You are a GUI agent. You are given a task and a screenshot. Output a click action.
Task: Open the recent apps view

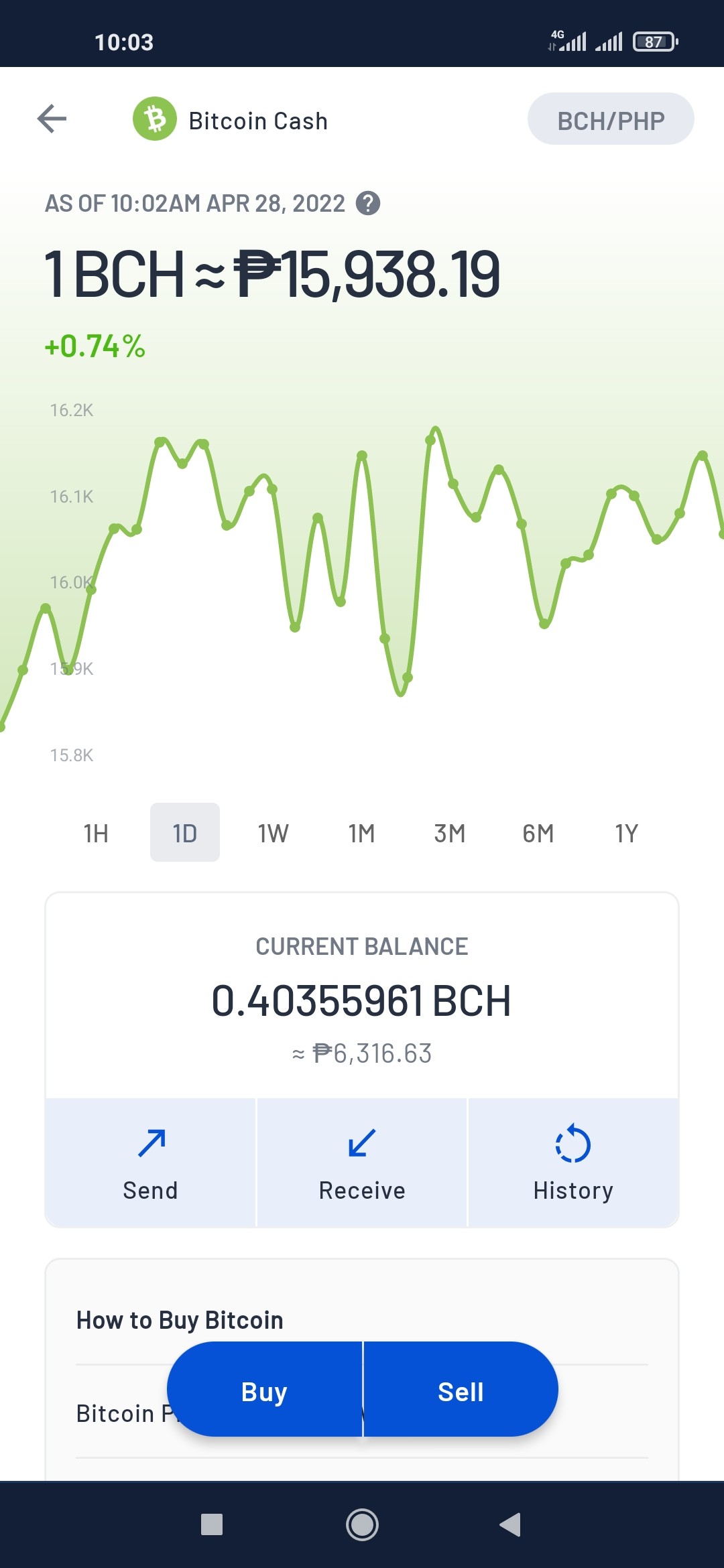[212, 1524]
